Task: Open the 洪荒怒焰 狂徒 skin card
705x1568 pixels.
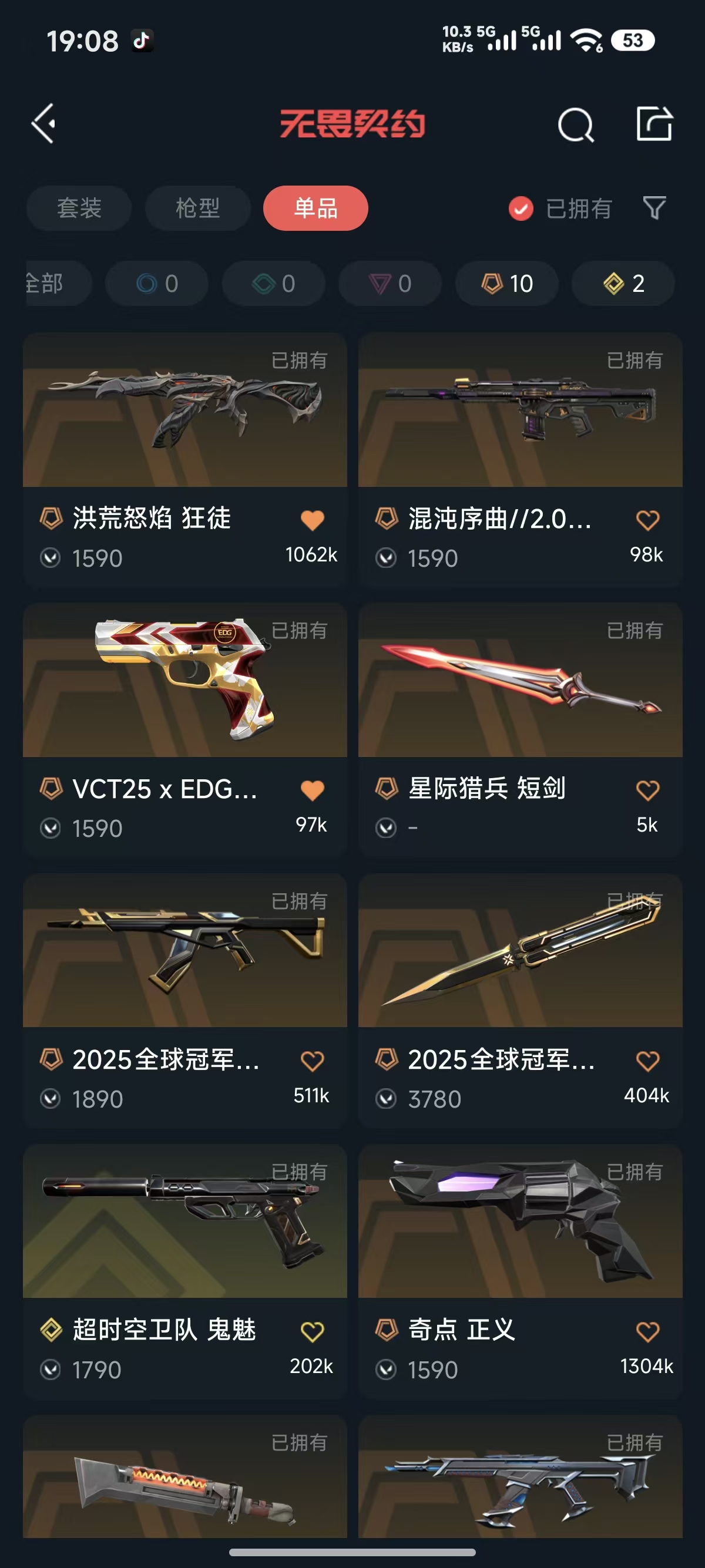Action: pos(184,411)
